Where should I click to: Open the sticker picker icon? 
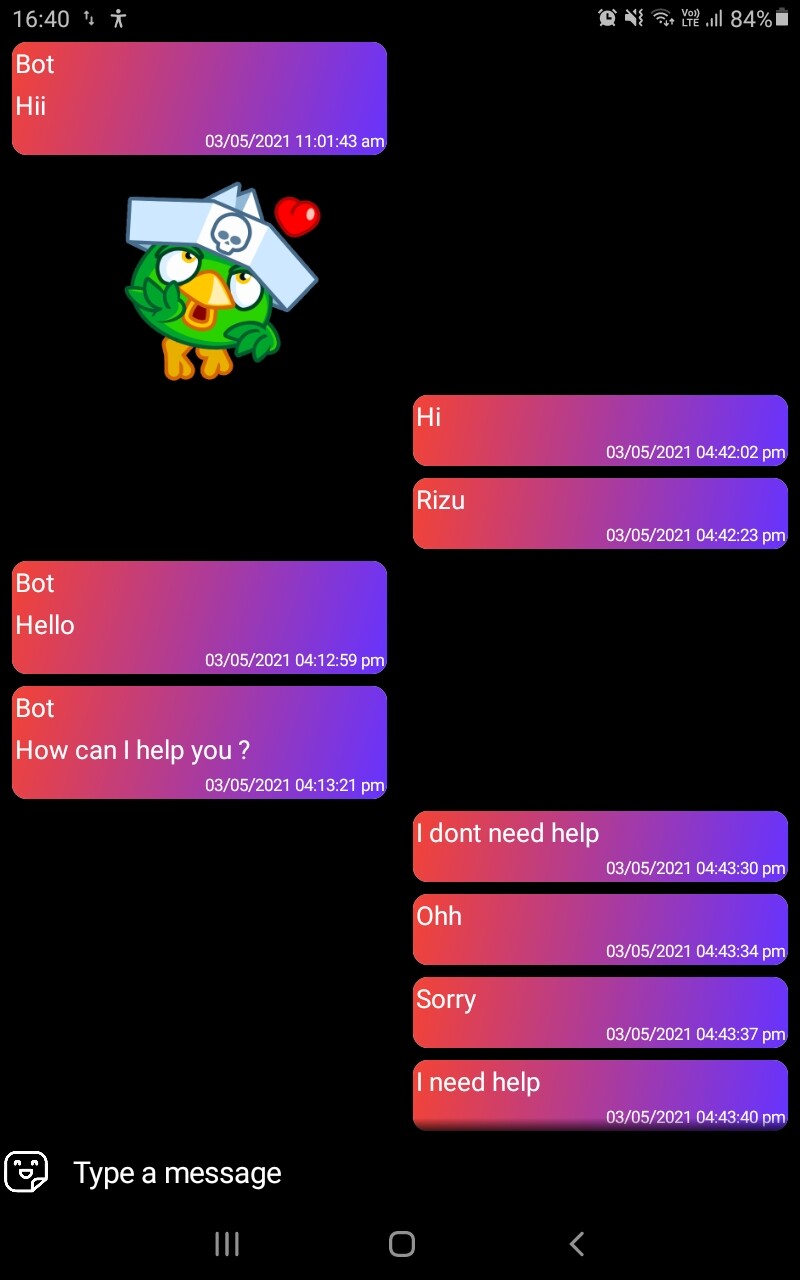click(26, 1171)
